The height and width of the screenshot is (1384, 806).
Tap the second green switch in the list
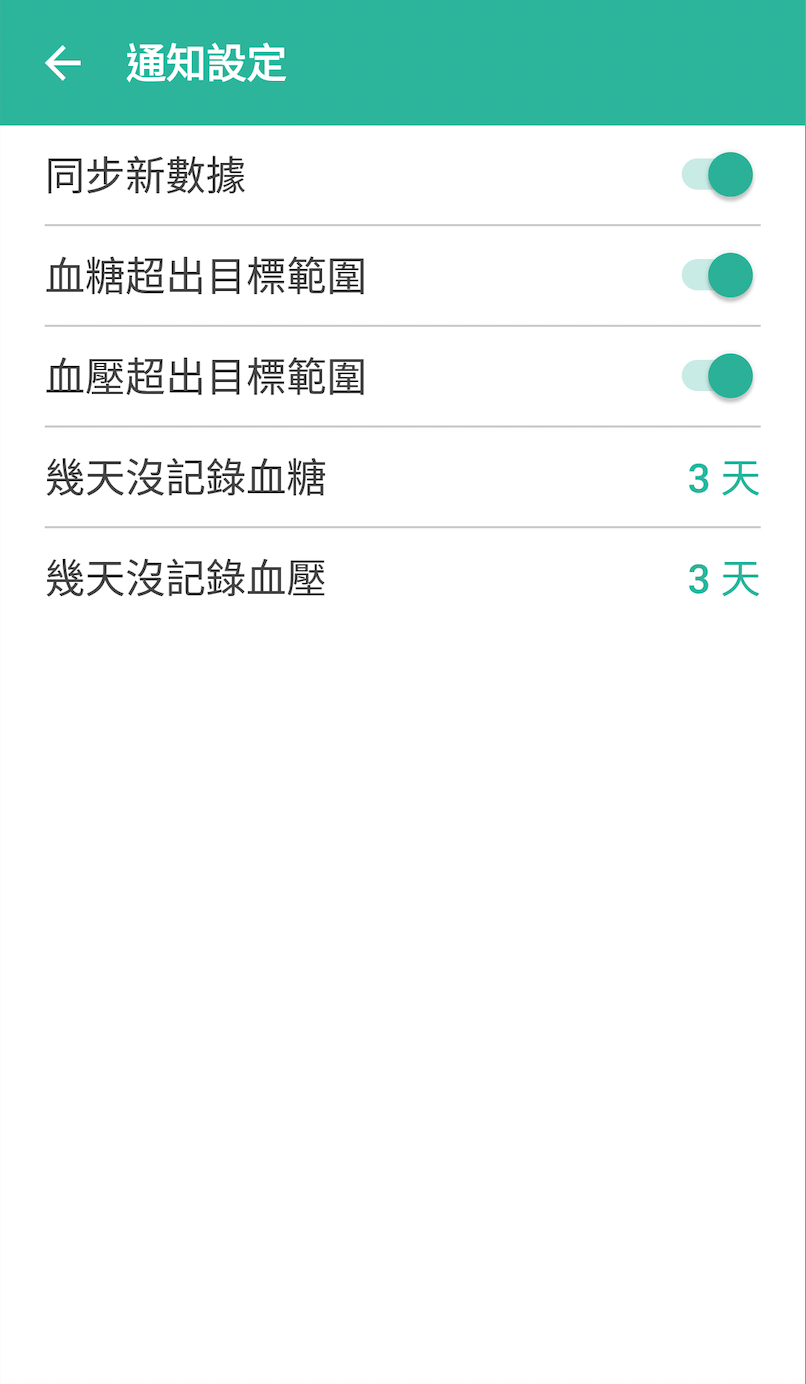click(x=728, y=275)
